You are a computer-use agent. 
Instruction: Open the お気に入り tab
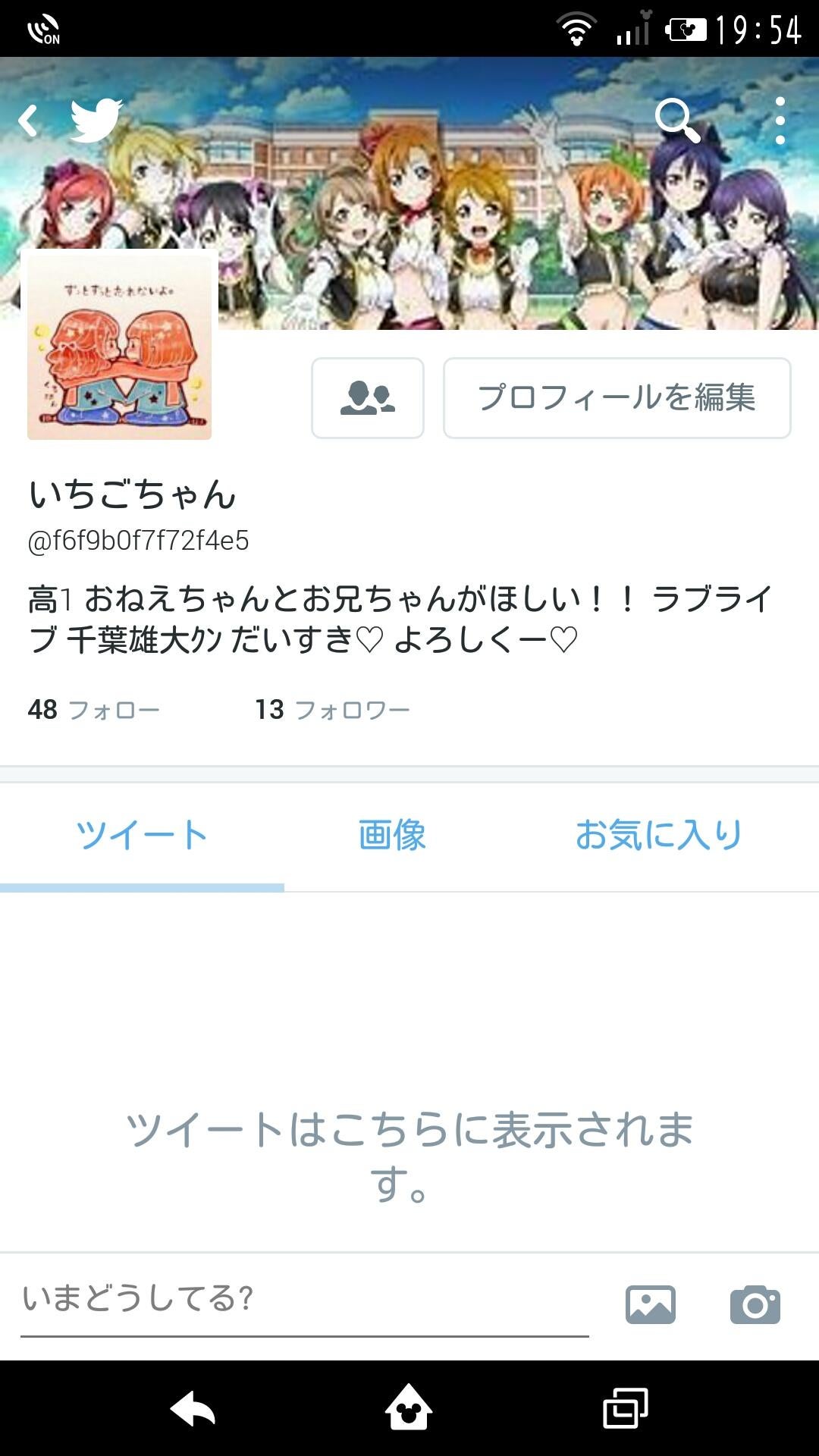click(x=660, y=834)
